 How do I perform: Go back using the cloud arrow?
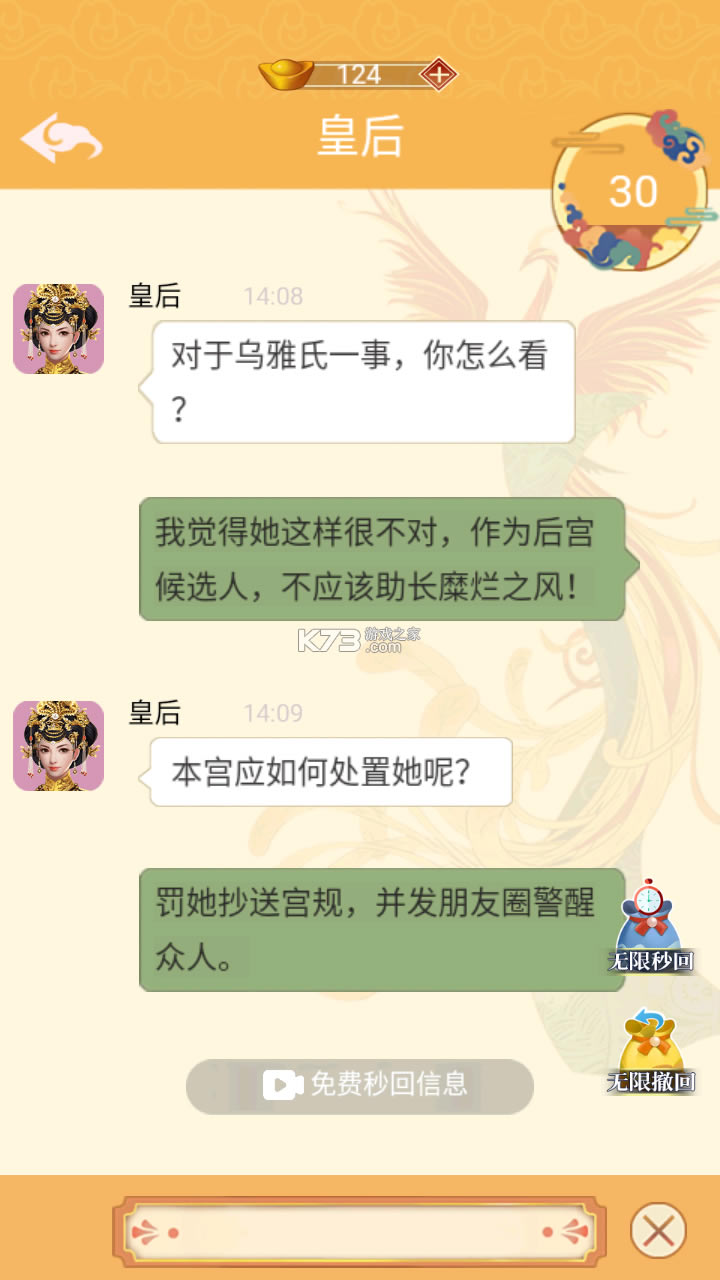60,139
